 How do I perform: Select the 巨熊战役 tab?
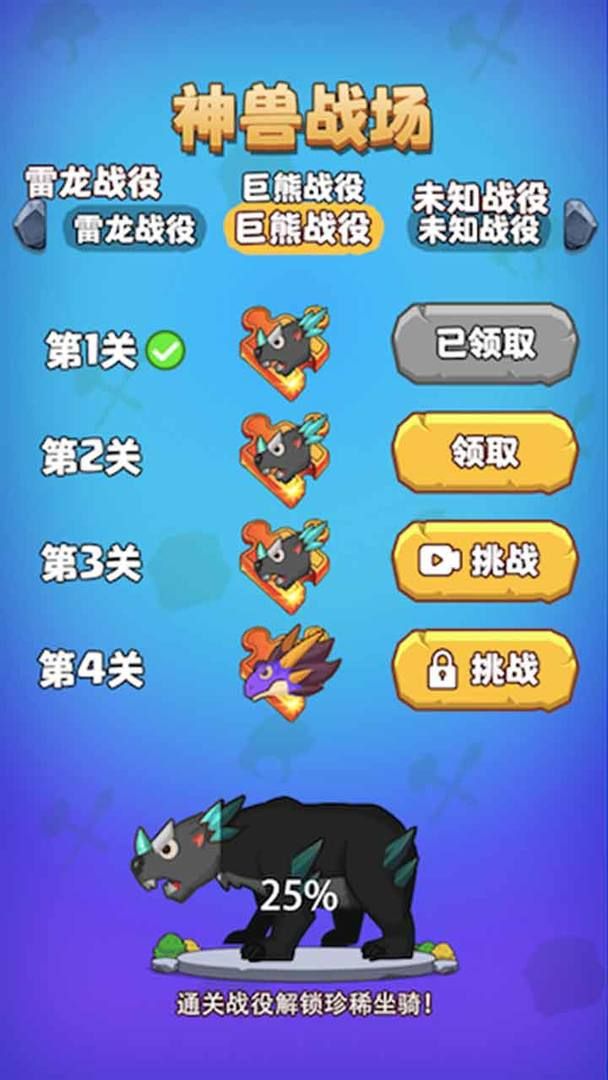pyautogui.click(x=303, y=228)
